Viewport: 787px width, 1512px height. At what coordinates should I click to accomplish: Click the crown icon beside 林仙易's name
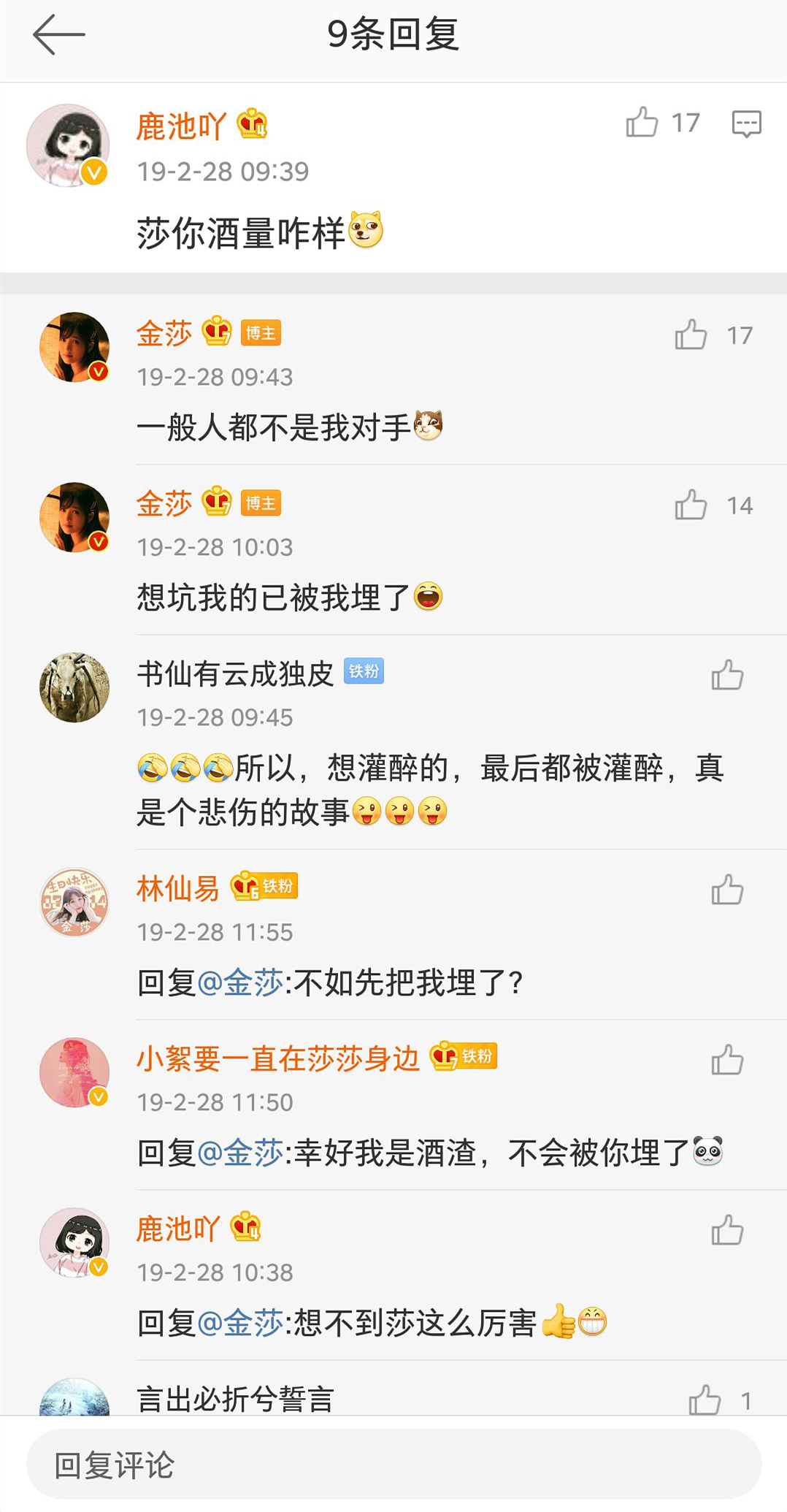pos(244,885)
